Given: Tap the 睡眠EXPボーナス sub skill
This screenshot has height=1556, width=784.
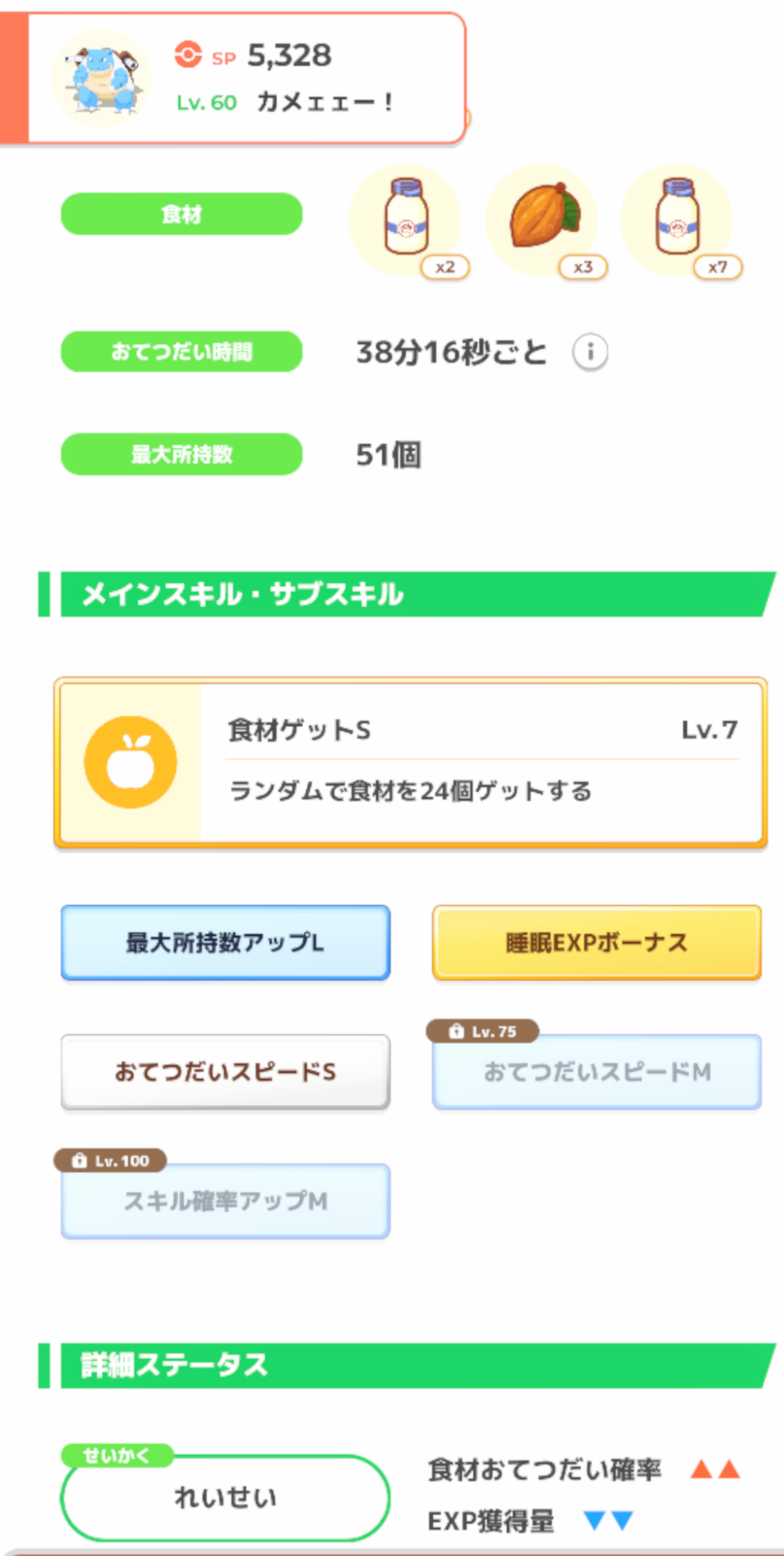Looking at the screenshot, I should [x=597, y=943].
